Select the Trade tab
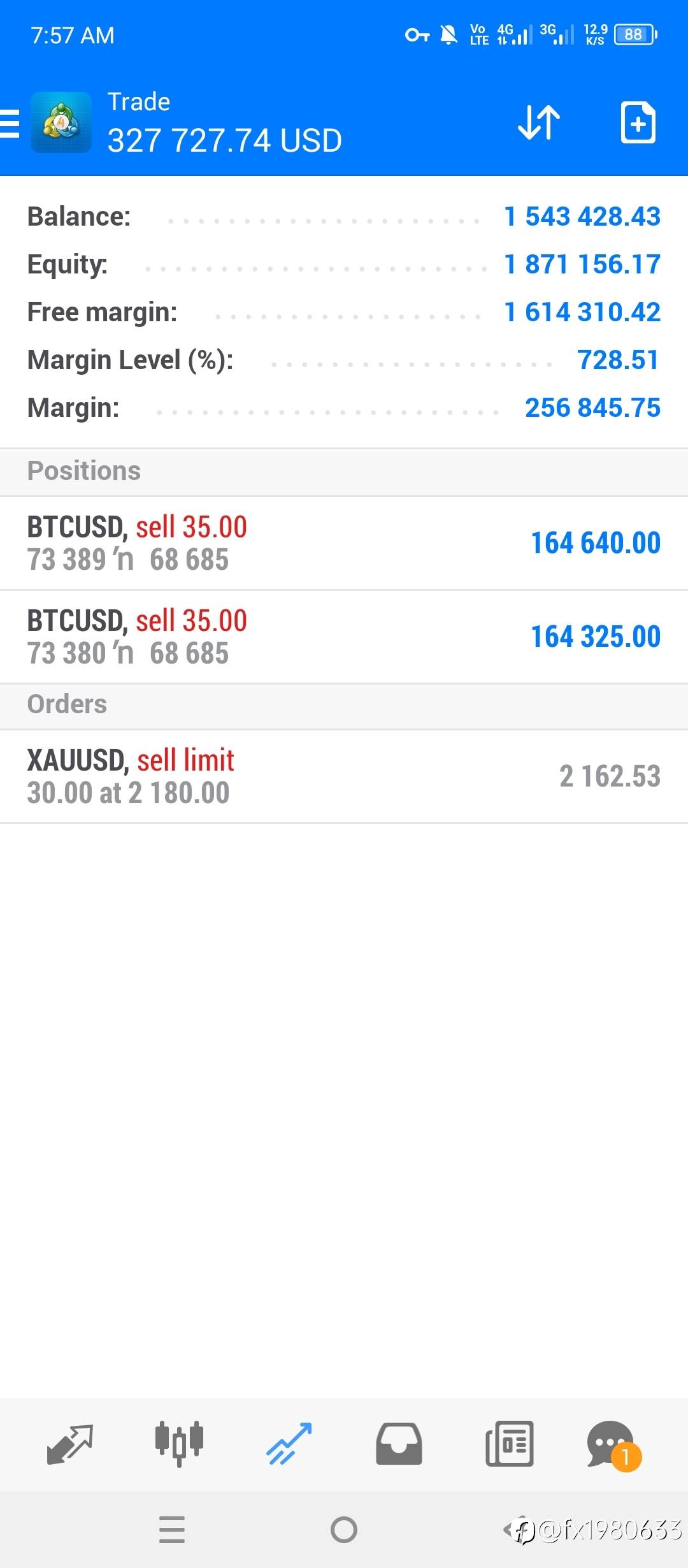The width and height of the screenshot is (688, 1568). pos(289,1444)
